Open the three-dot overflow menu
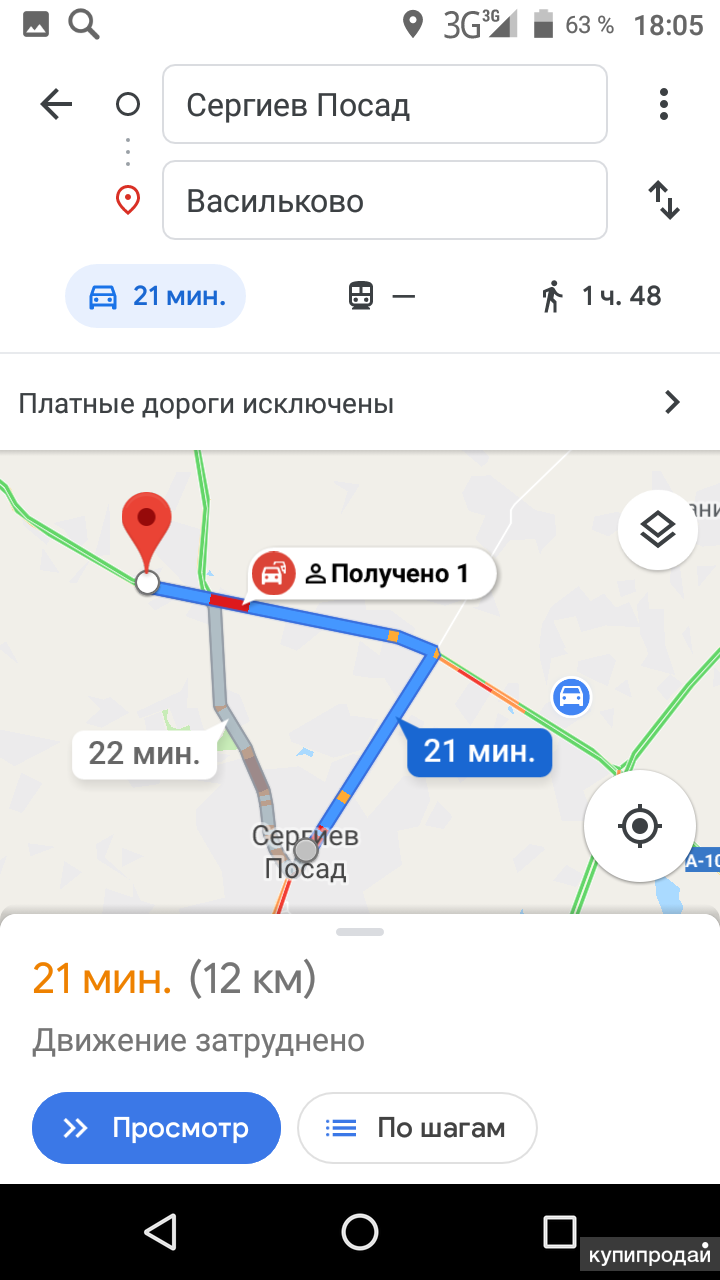 [x=663, y=104]
